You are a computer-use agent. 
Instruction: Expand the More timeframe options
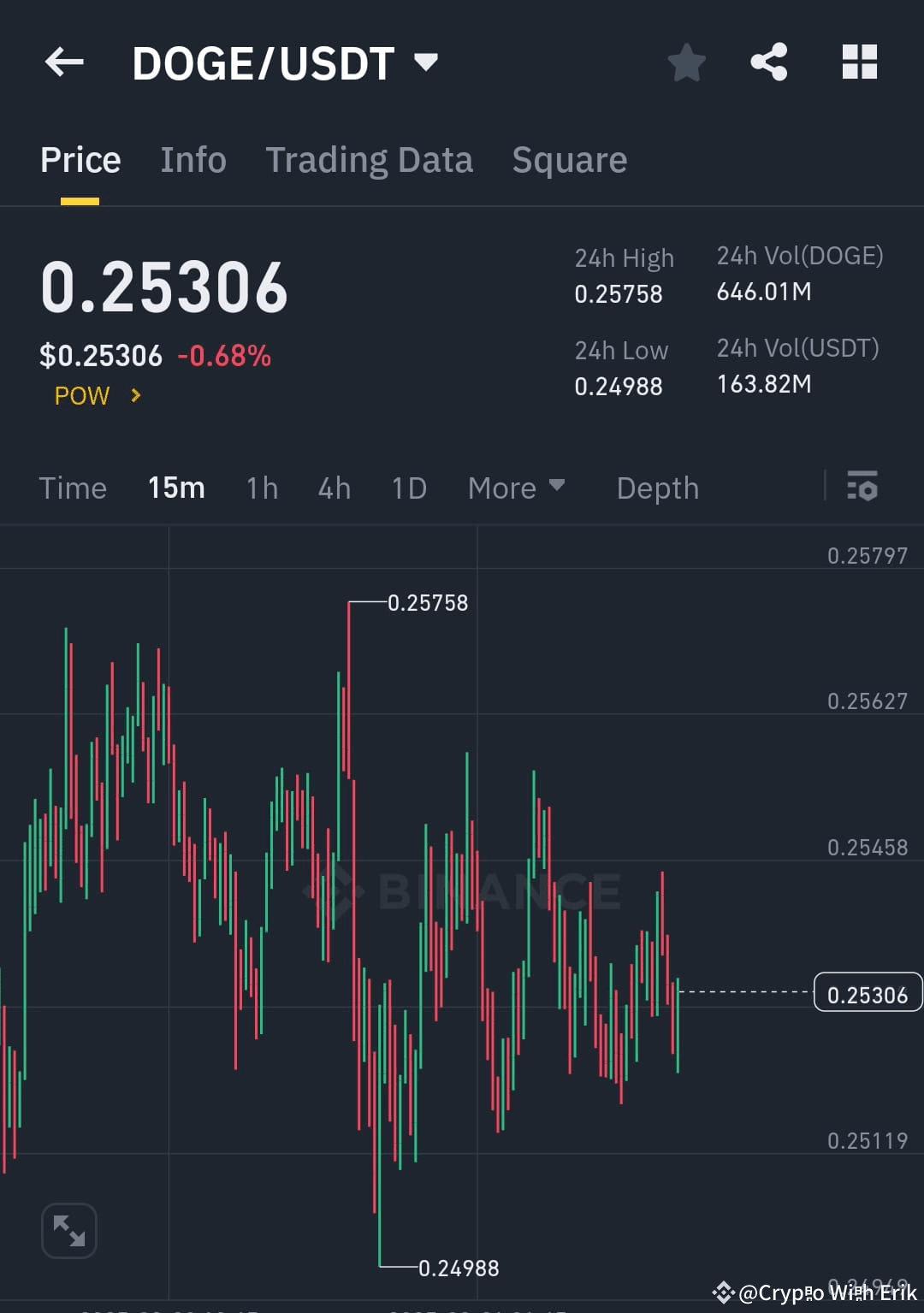click(x=517, y=488)
